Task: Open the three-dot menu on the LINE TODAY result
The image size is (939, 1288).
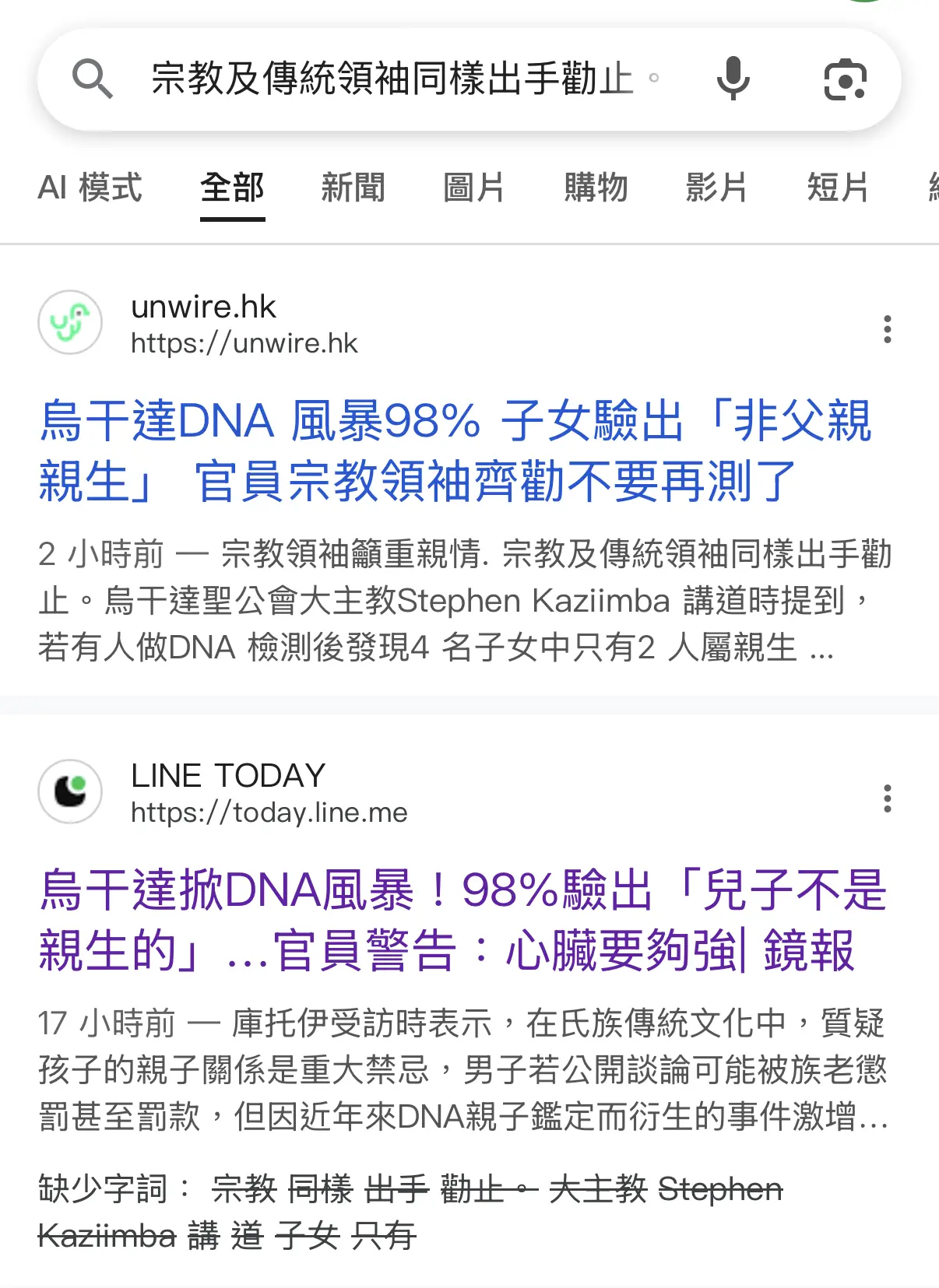Action: [888, 796]
